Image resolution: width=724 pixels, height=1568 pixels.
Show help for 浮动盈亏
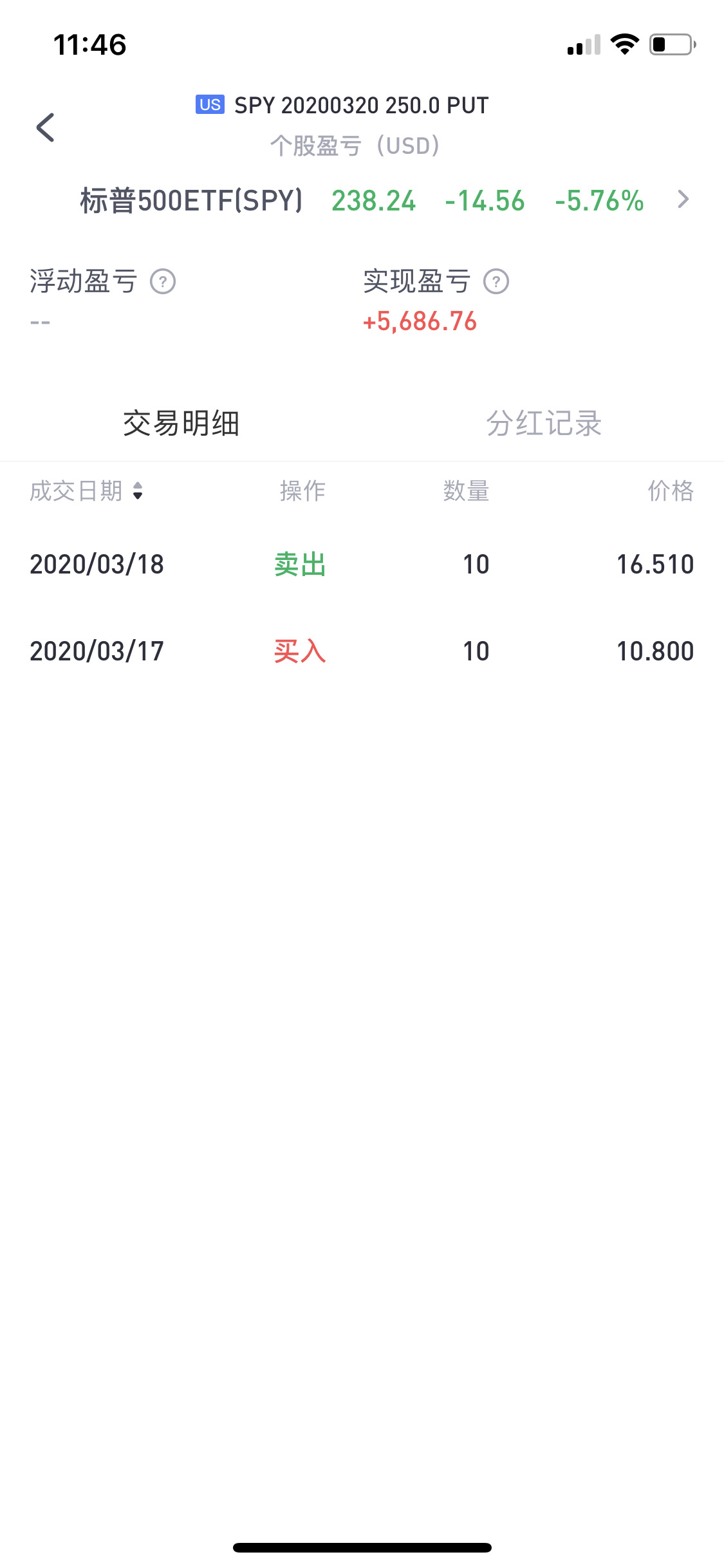(163, 281)
